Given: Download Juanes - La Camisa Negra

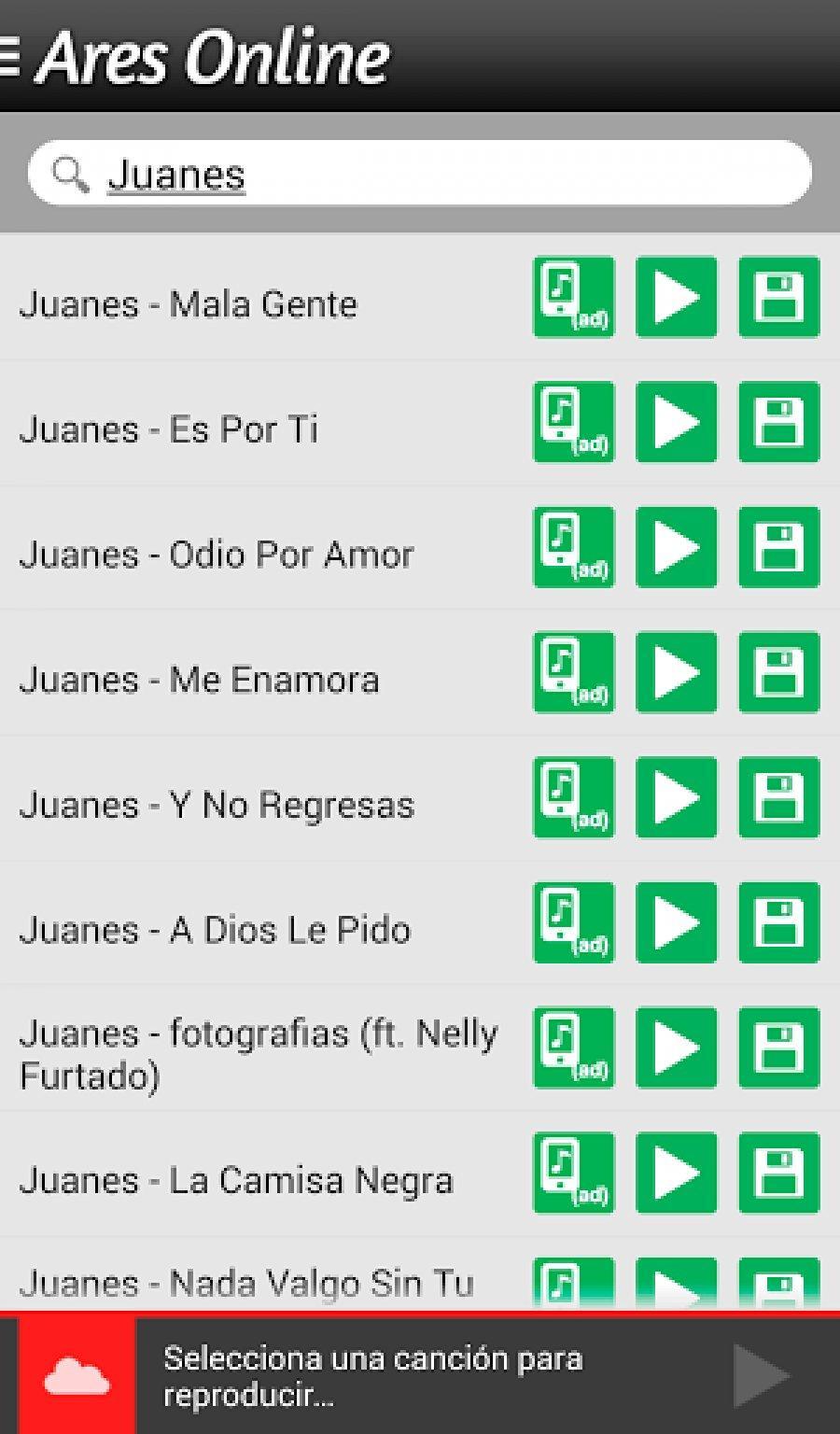Looking at the screenshot, I should point(778,1173).
